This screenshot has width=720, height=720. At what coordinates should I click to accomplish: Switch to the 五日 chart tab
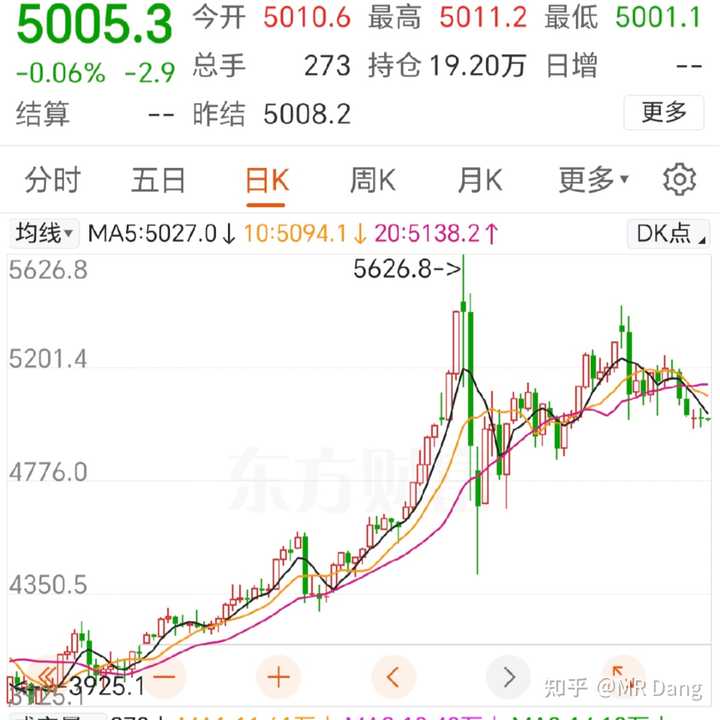pyautogui.click(x=158, y=180)
